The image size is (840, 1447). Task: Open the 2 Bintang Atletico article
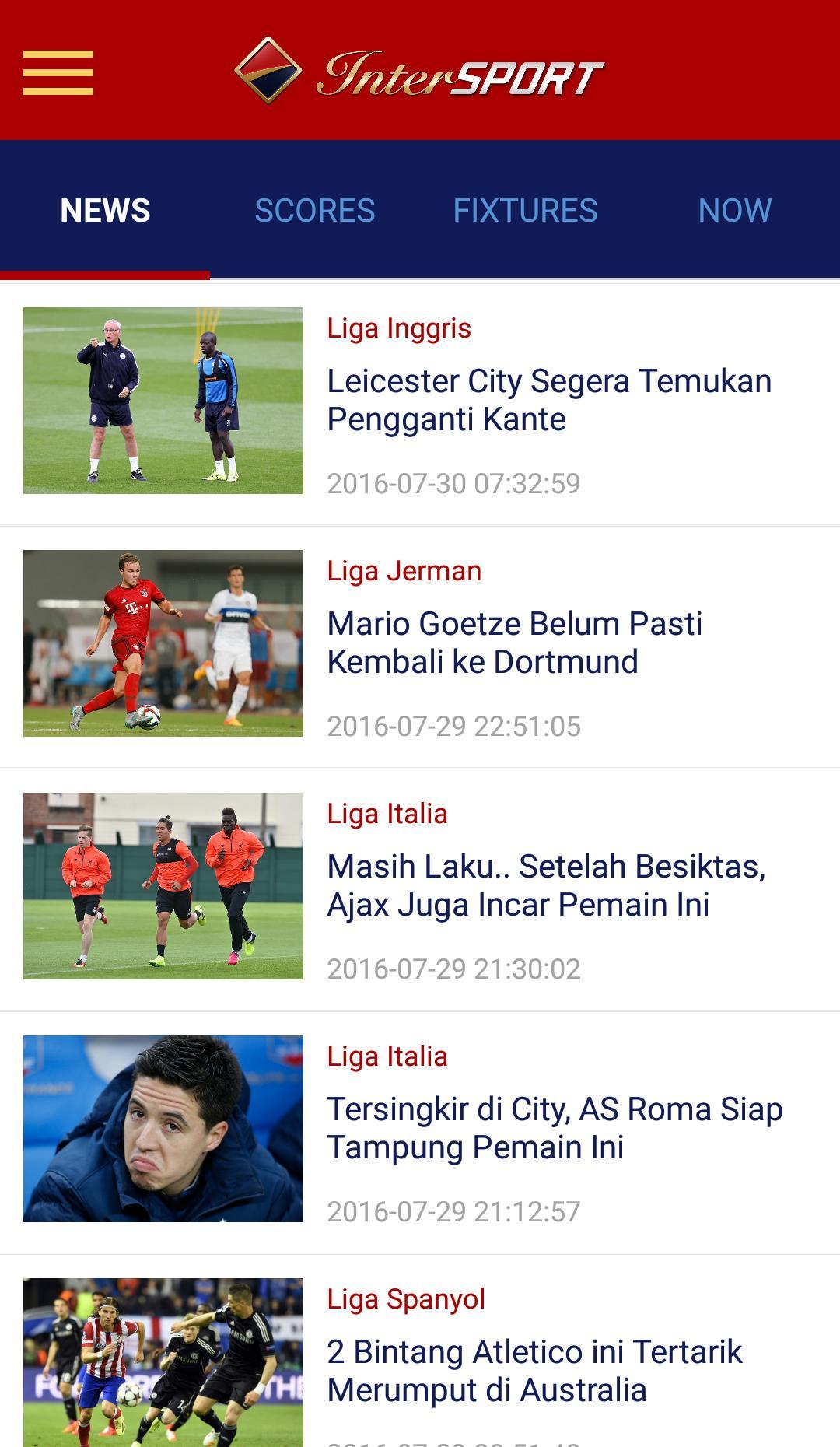535,1371
